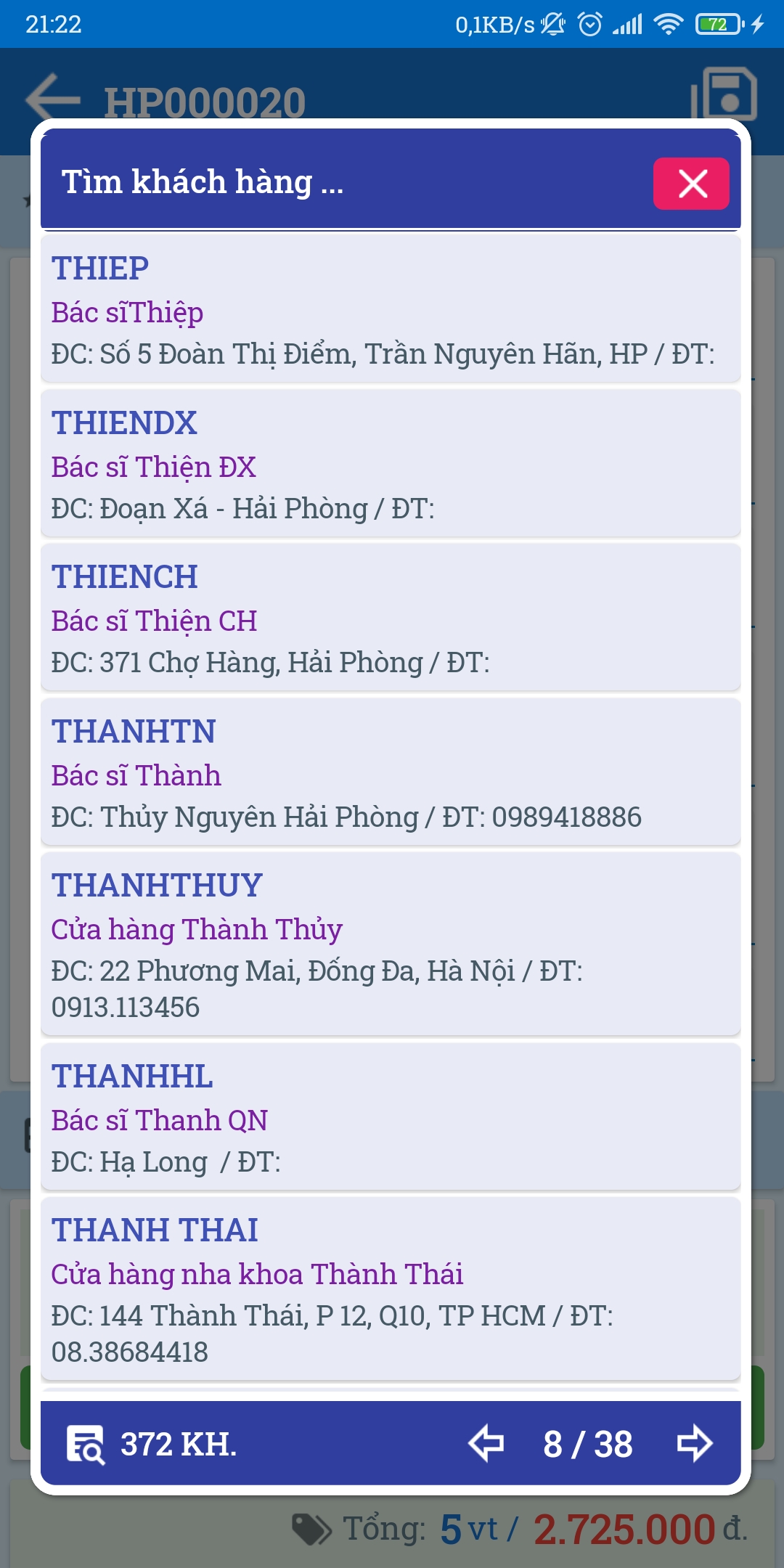Choose Cửa hàng Thành Thủy customer
Image resolution: width=784 pixels, height=1568 pixels.
click(391, 945)
